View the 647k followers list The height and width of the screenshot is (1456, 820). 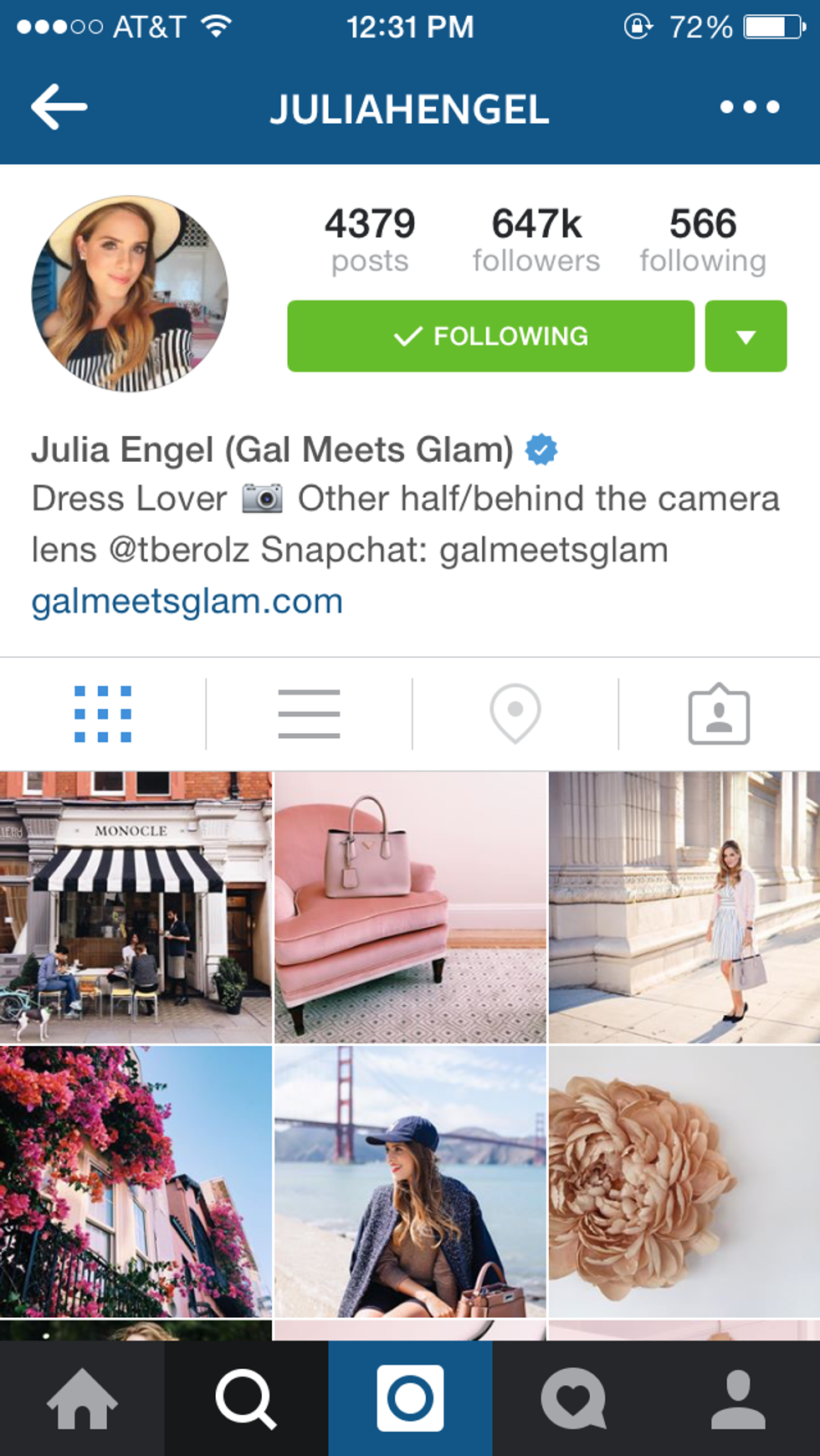point(536,240)
